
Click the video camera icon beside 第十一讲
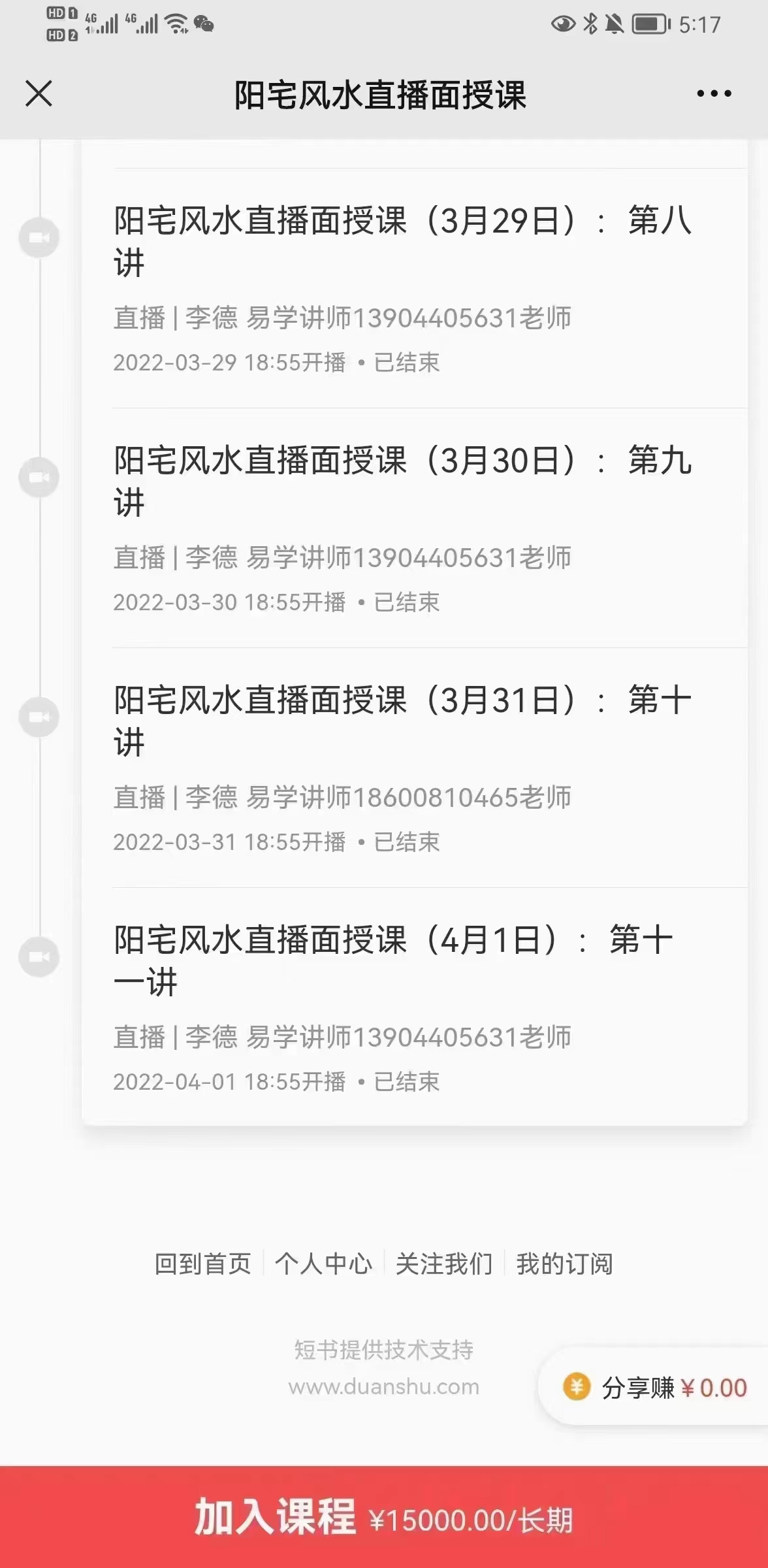coord(39,956)
